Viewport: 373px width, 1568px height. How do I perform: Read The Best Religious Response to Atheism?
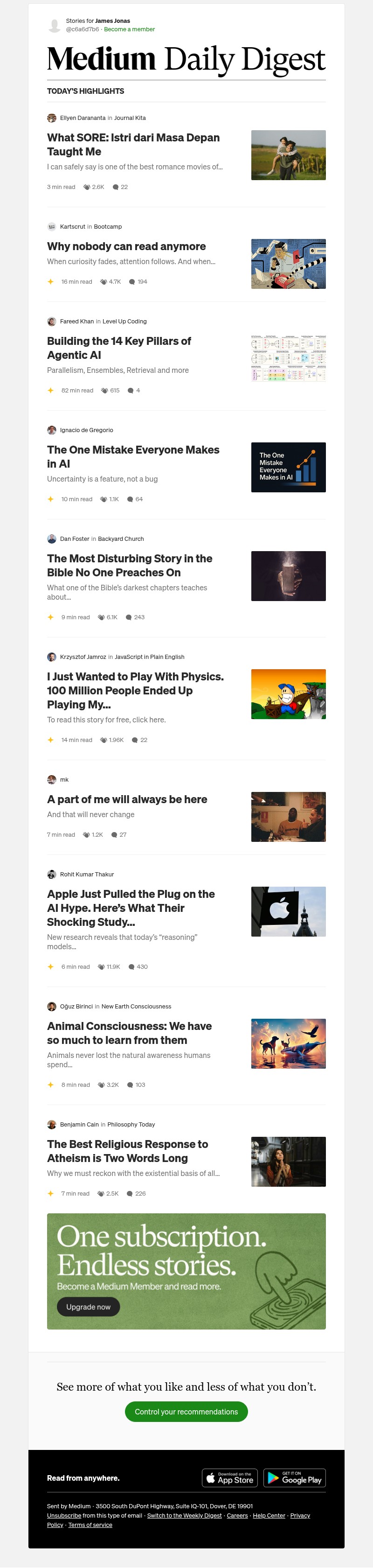[127, 1150]
